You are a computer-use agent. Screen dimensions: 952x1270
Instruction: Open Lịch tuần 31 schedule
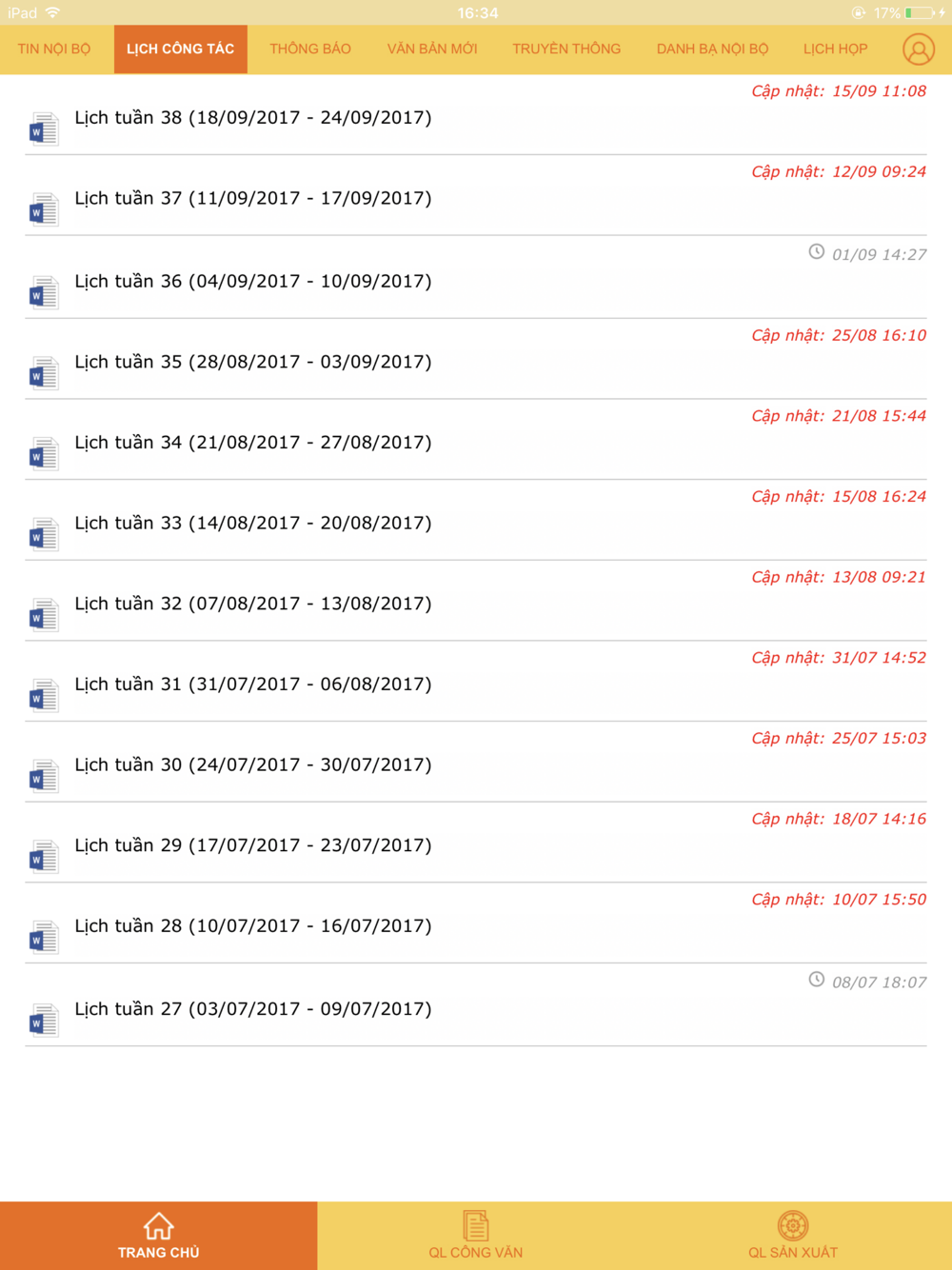coord(476,682)
